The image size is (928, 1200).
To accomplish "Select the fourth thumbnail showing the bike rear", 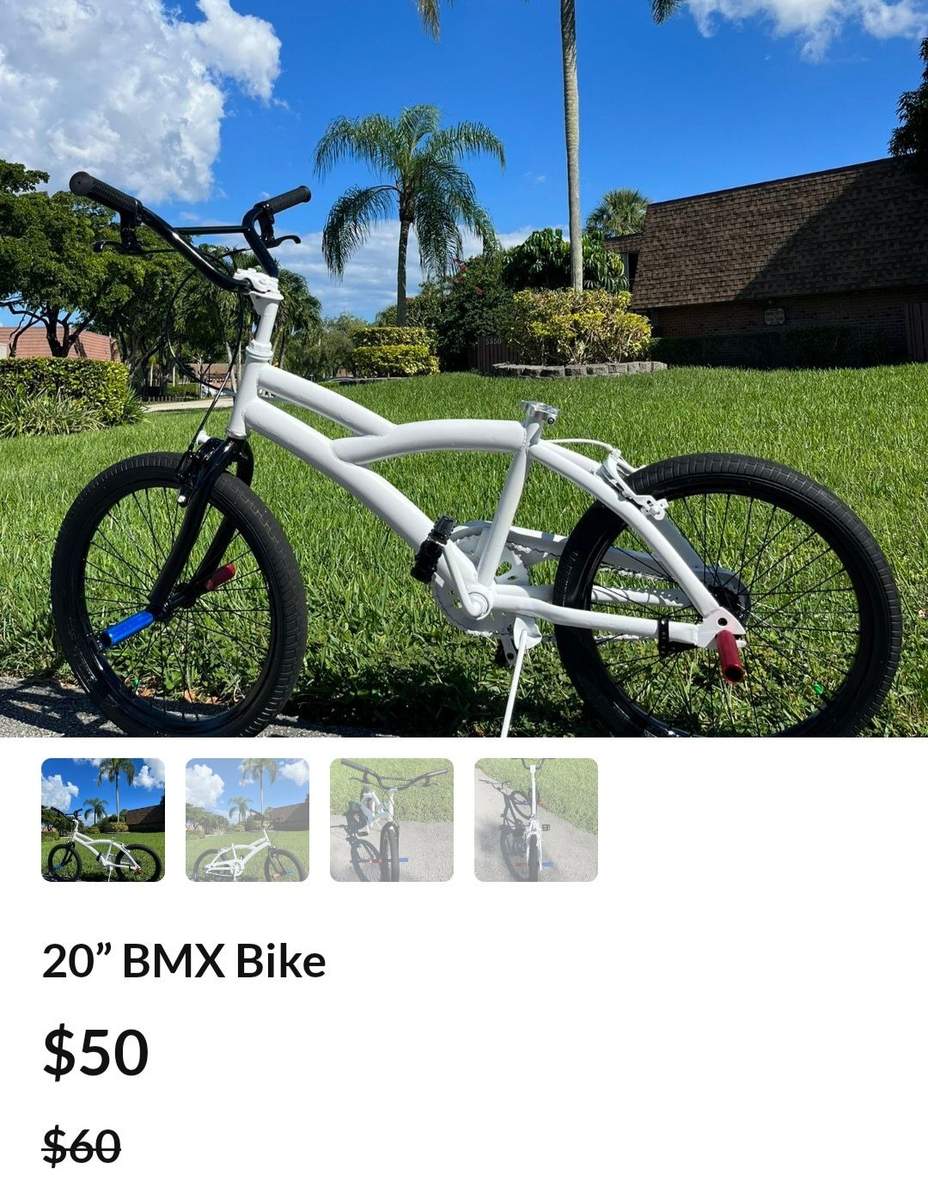I will pos(535,820).
